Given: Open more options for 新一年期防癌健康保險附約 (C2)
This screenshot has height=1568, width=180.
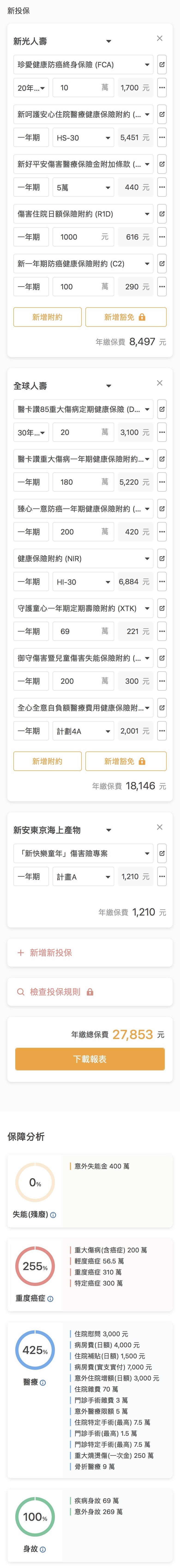Looking at the screenshot, I should coord(162,287).
